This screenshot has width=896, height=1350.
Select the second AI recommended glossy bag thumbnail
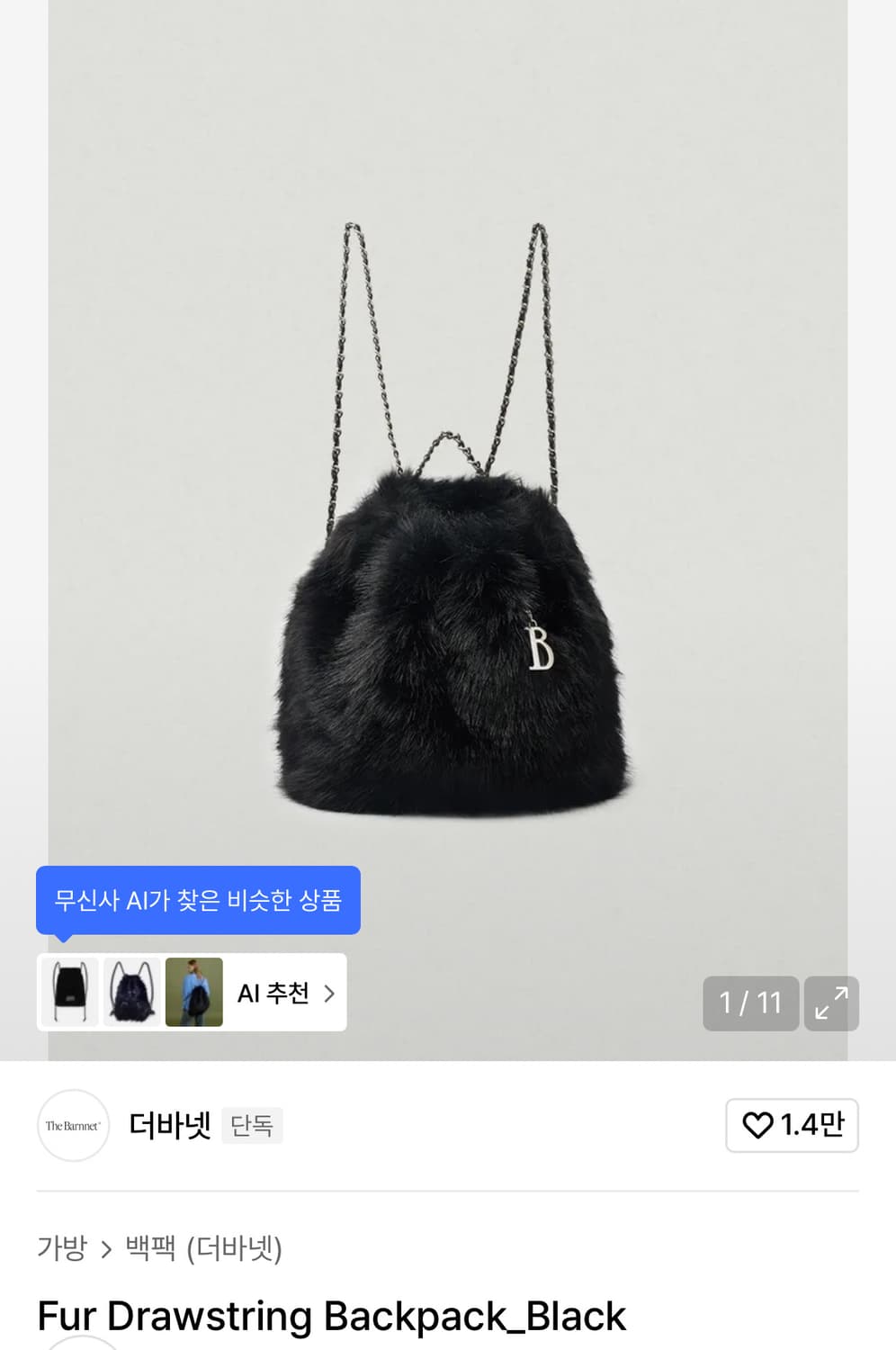tap(130, 993)
